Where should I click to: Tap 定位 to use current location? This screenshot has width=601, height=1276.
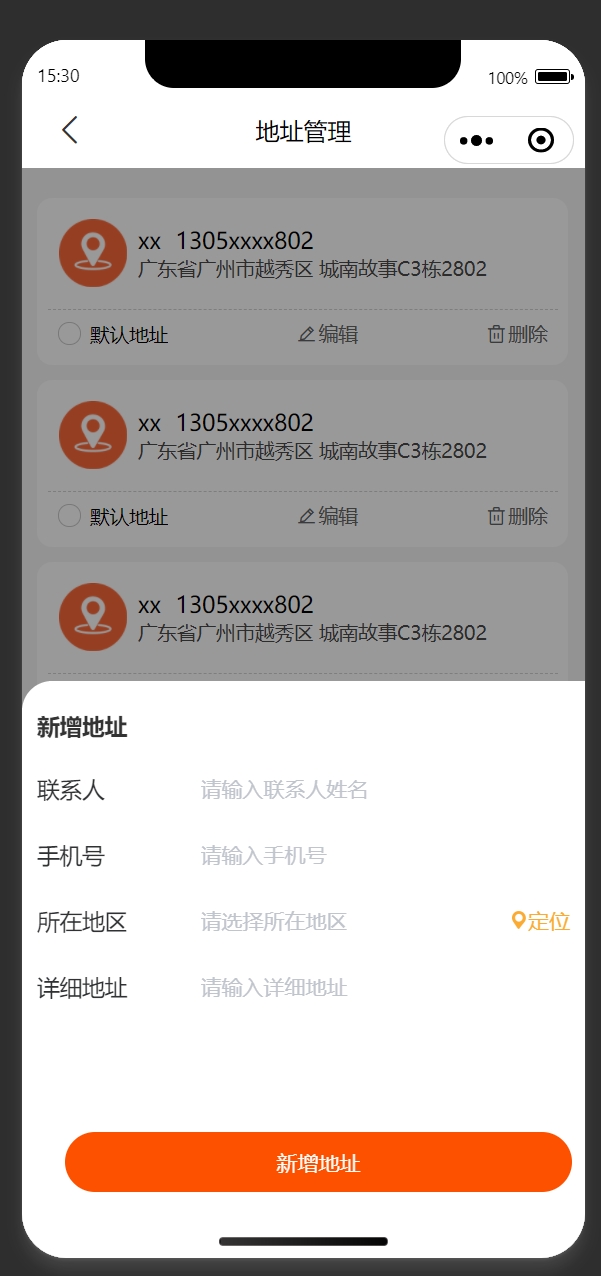pyautogui.click(x=541, y=921)
